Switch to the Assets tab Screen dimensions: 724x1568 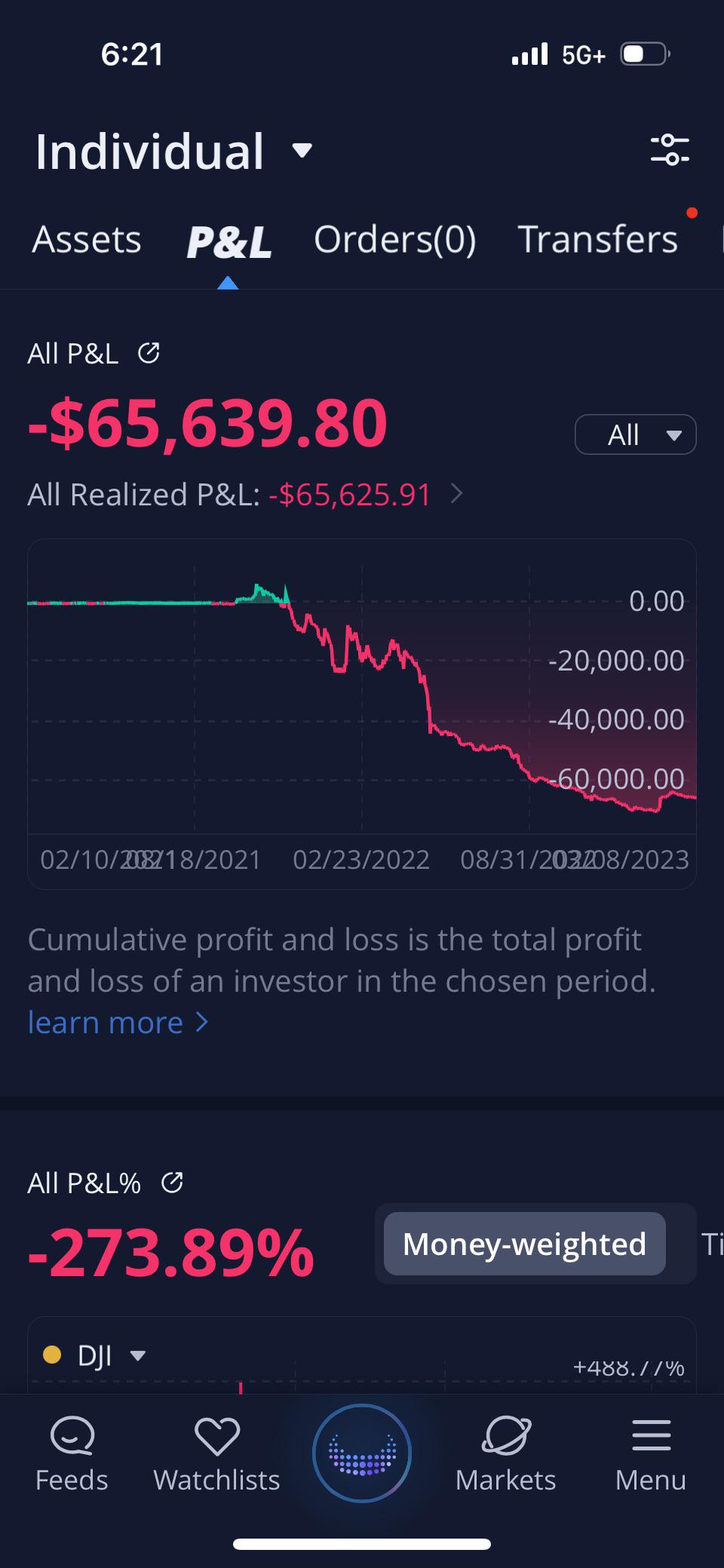click(87, 240)
